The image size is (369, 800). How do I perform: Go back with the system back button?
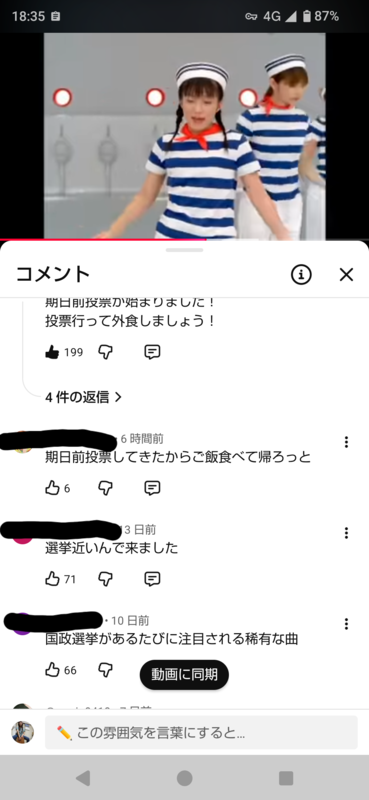click(83, 778)
